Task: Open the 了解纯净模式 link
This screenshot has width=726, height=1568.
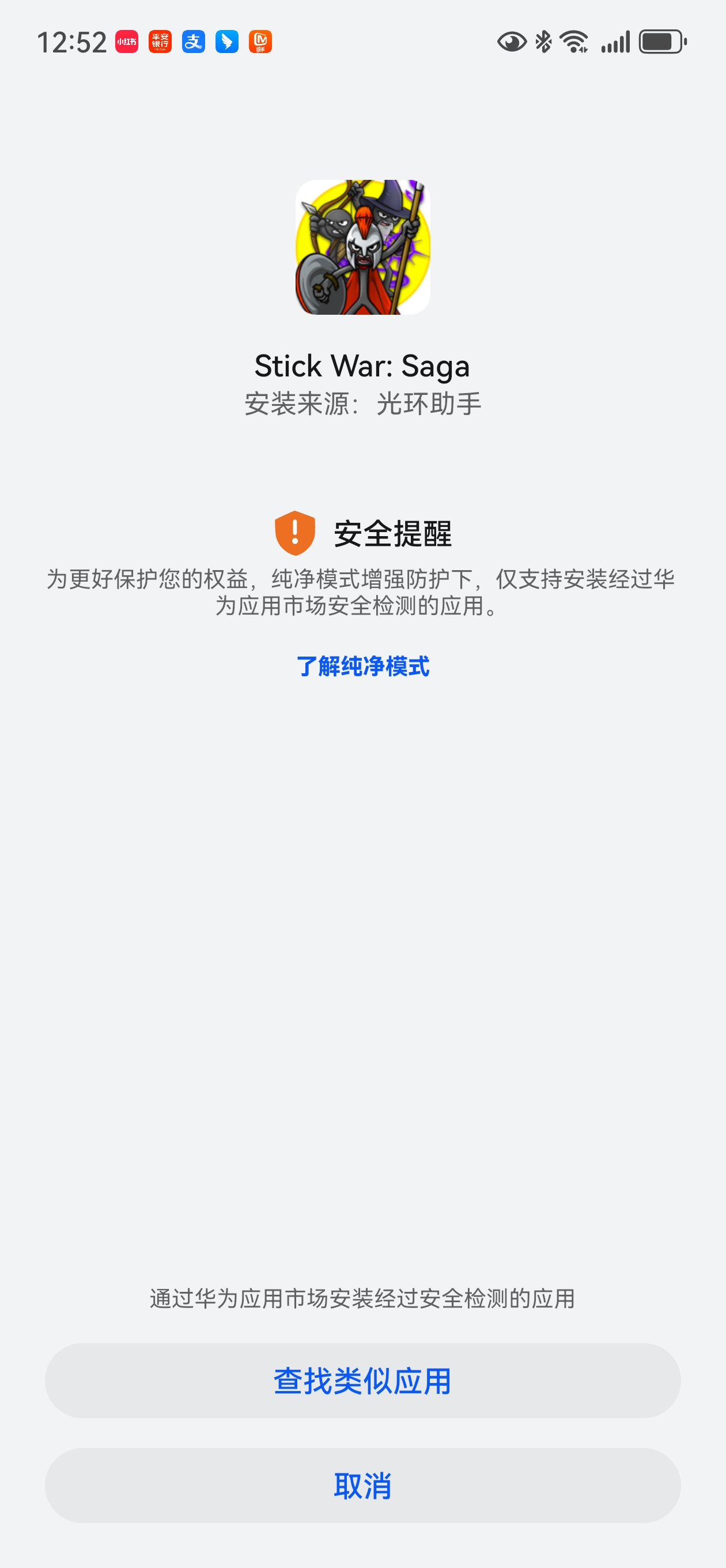Action: pyautogui.click(x=362, y=666)
